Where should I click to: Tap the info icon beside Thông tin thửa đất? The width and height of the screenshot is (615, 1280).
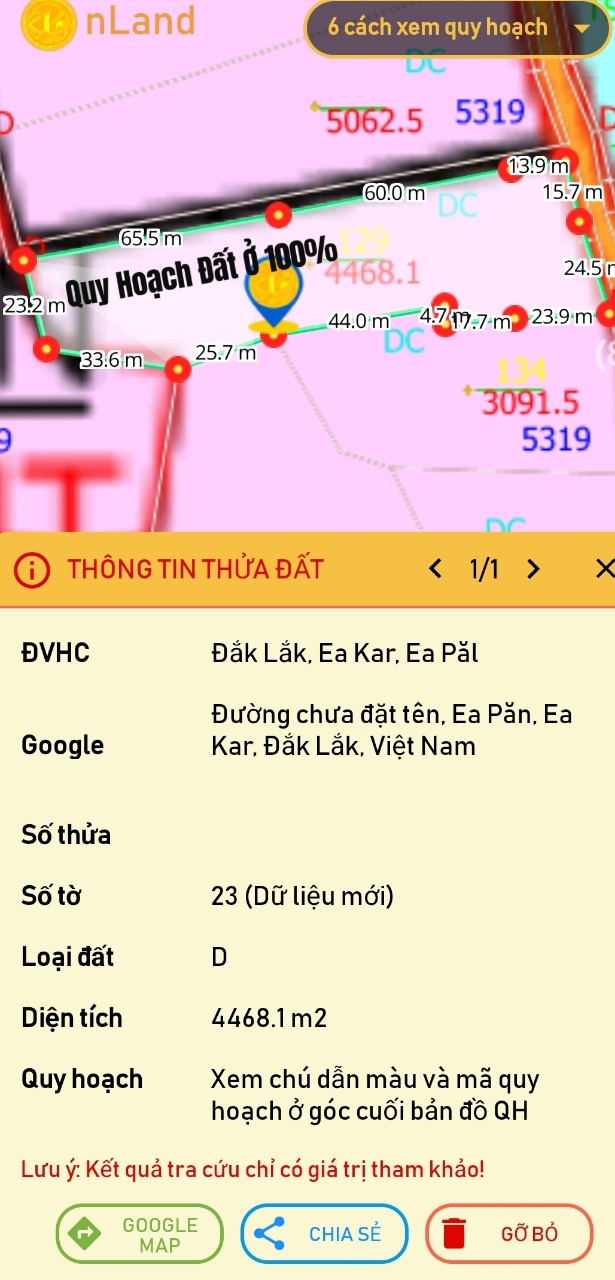32,570
